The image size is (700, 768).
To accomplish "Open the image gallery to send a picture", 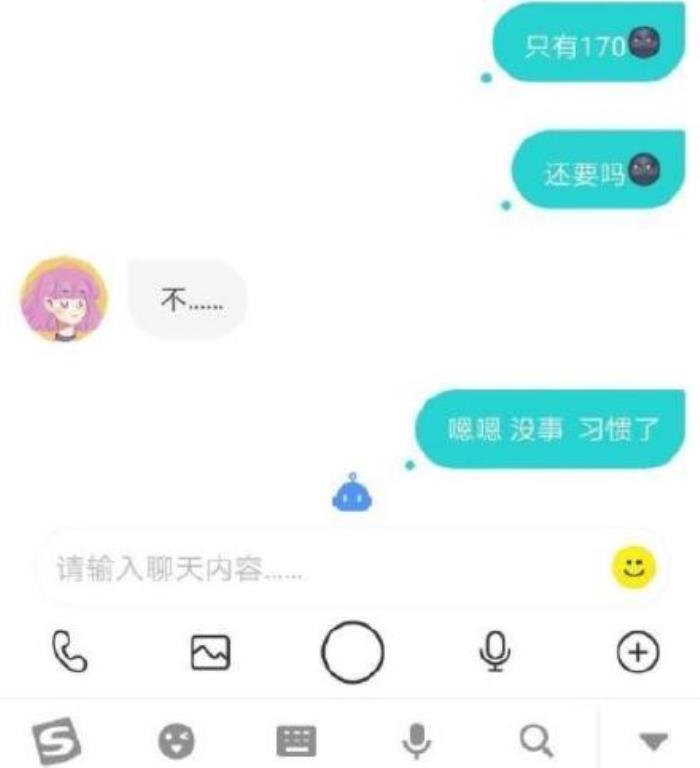I will 210,653.
